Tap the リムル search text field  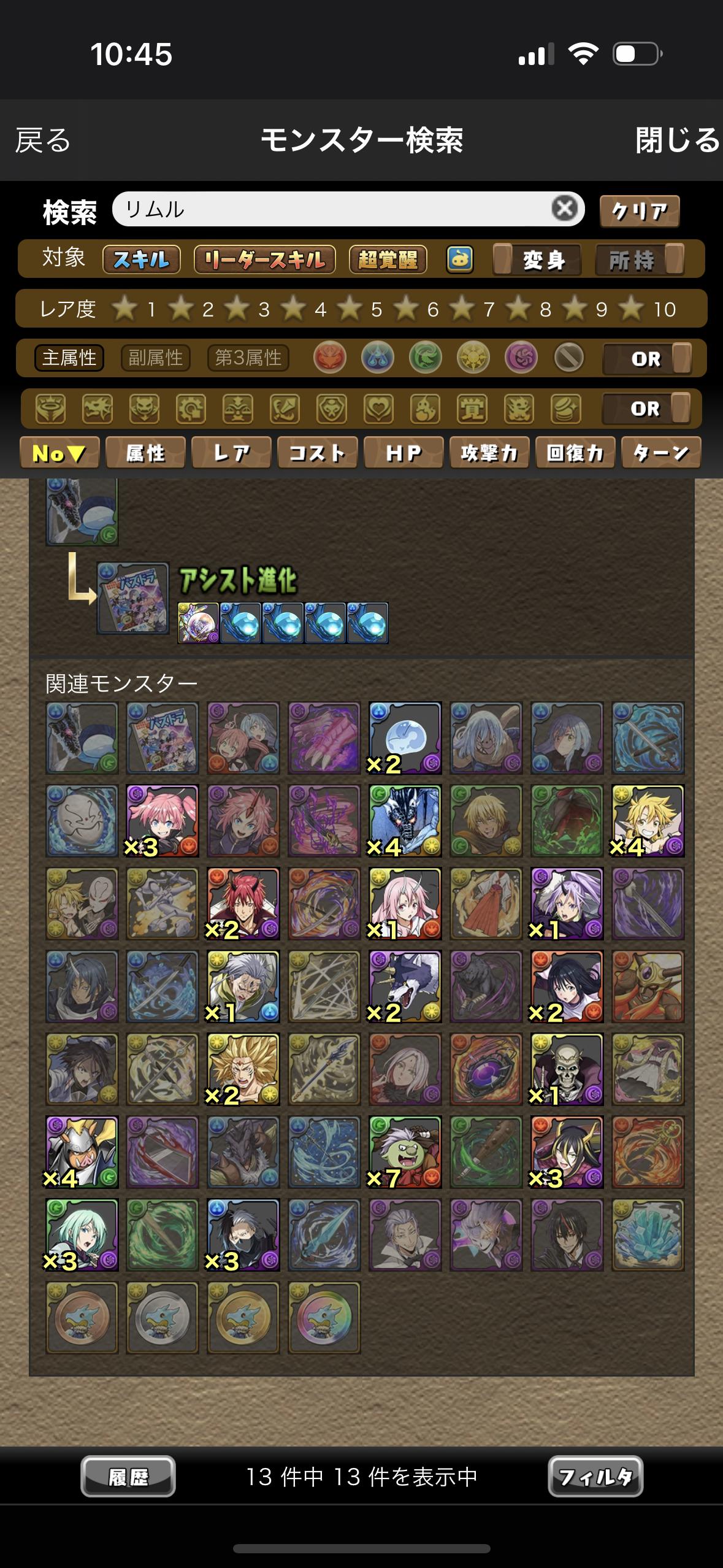coord(331,209)
